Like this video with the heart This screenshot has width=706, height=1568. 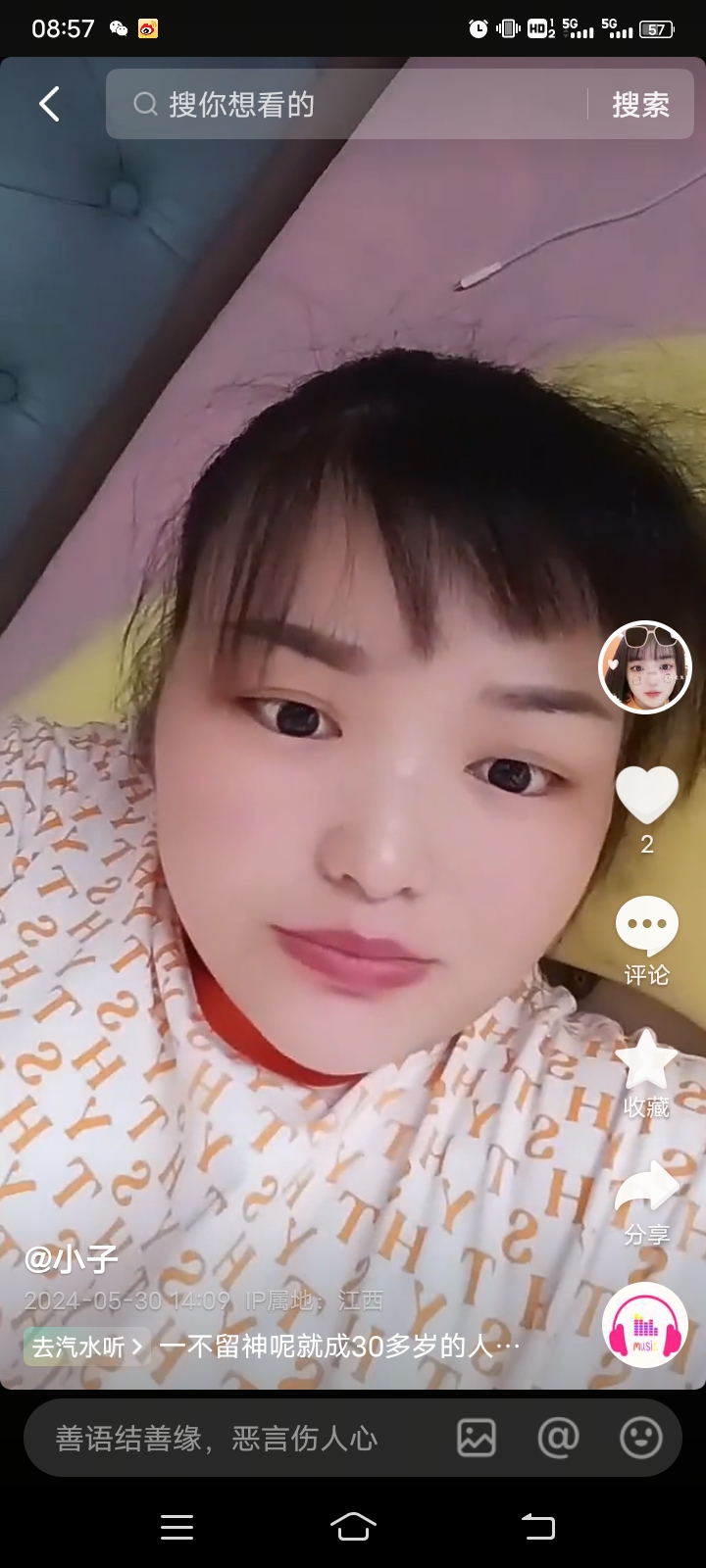[x=646, y=795]
